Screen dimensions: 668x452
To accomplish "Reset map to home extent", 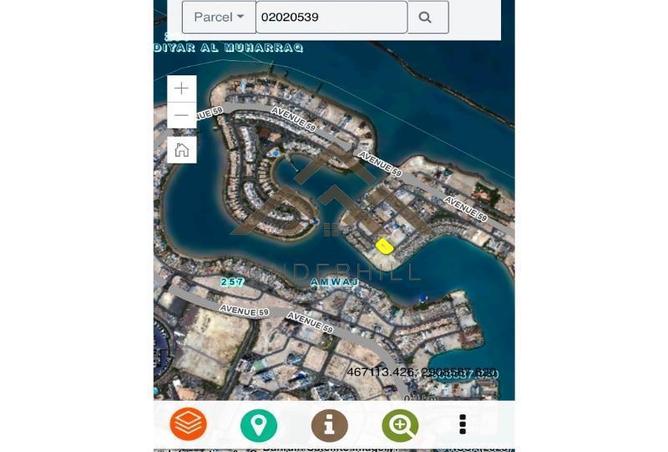I will click(x=181, y=150).
